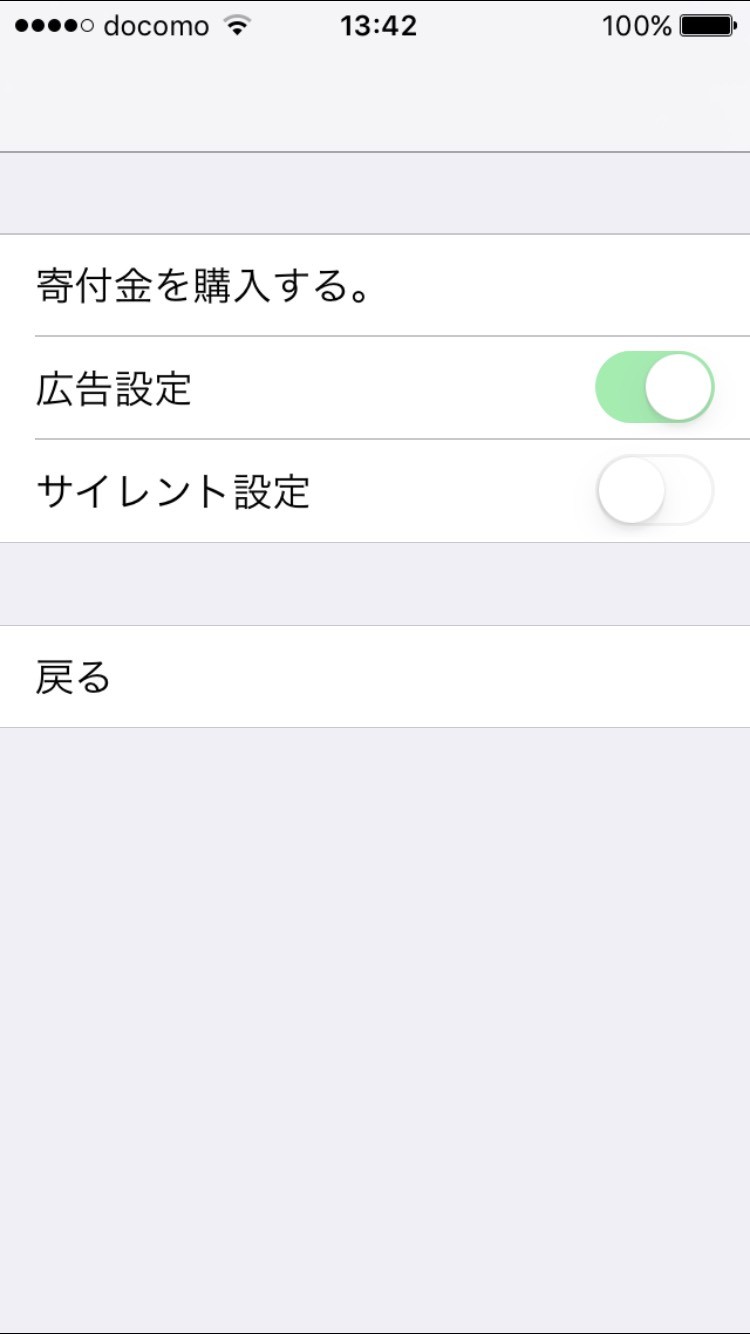Tap 戻る to go back
This screenshot has width=750, height=1334.
click(375, 677)
